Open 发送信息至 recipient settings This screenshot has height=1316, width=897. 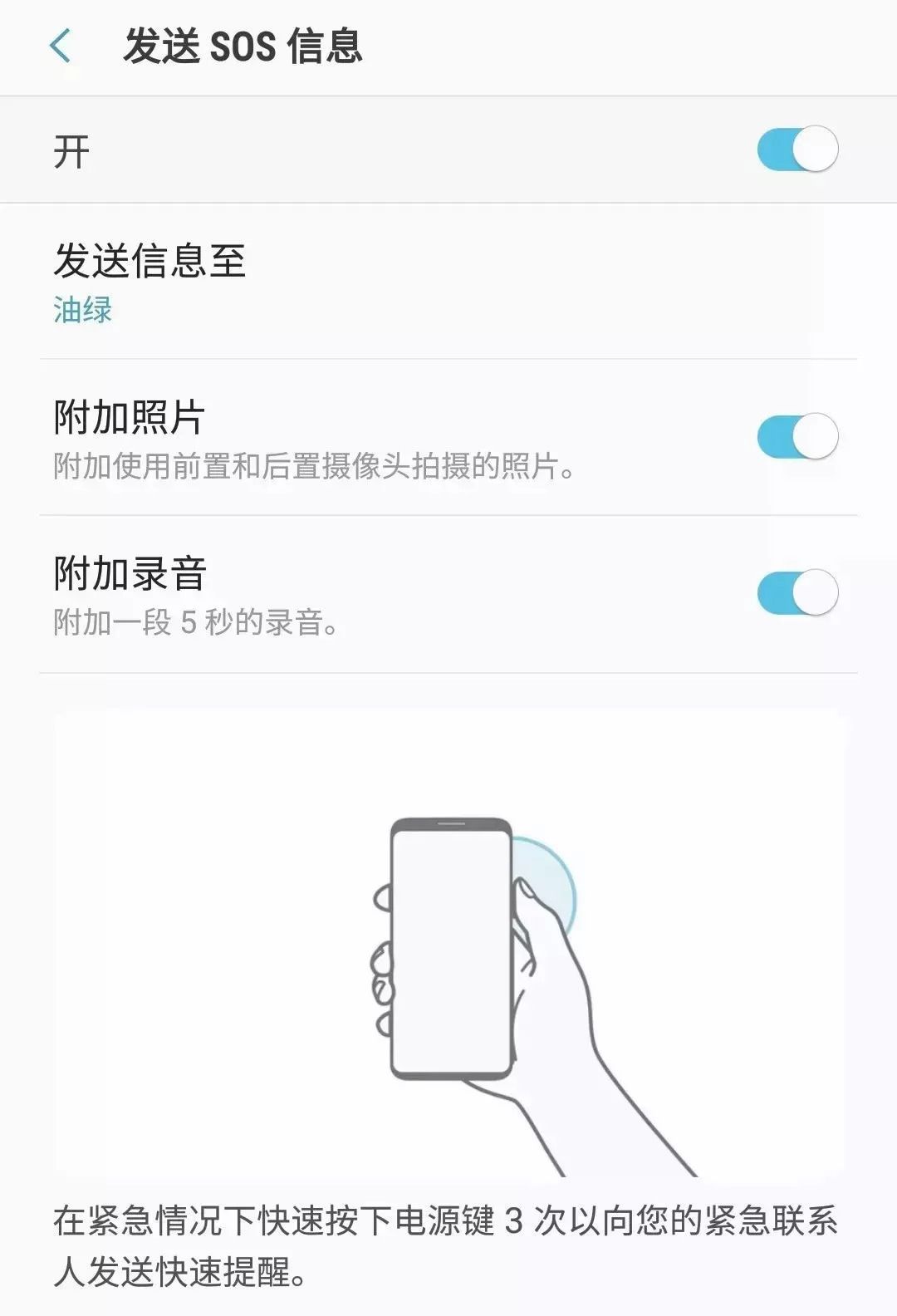coord(149,281)
